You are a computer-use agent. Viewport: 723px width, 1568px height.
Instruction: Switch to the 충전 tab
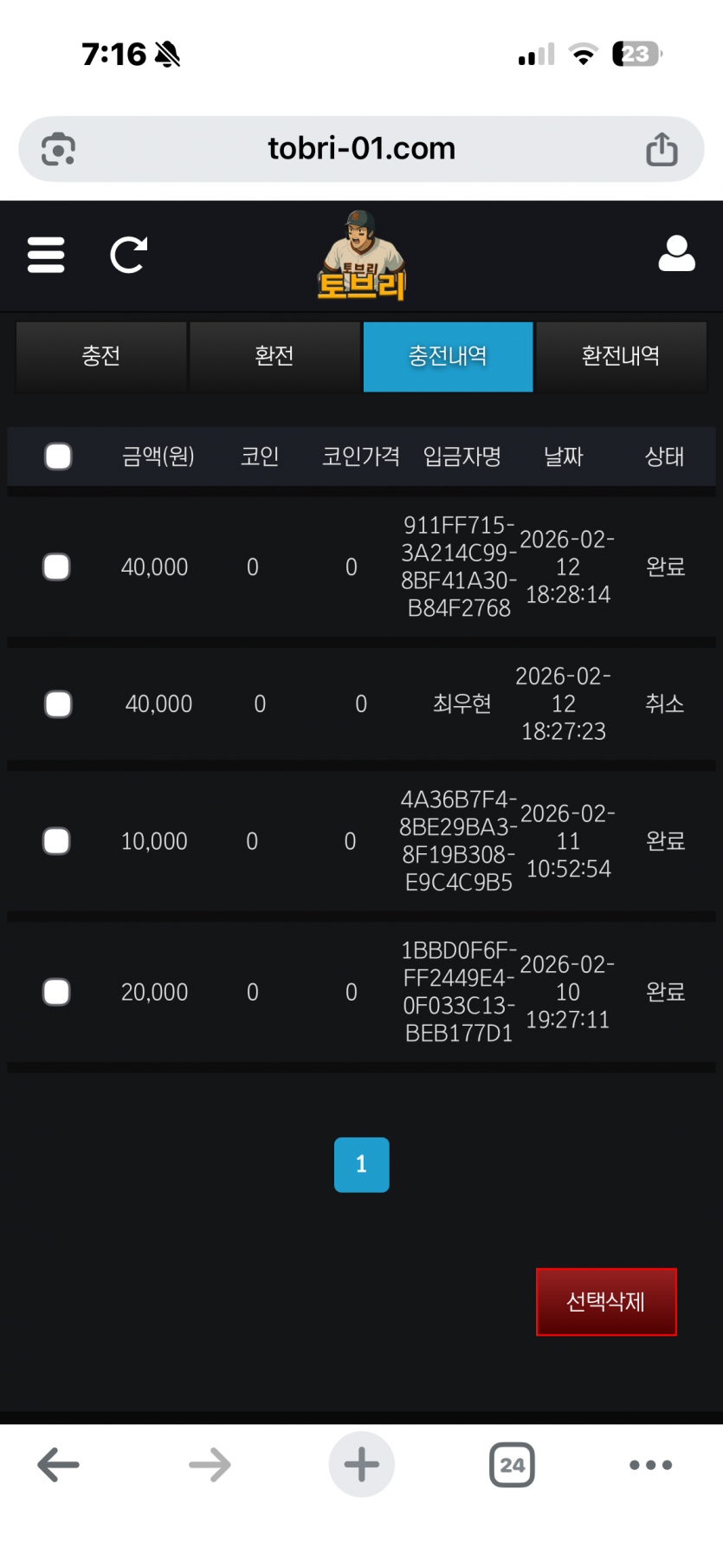101,356
